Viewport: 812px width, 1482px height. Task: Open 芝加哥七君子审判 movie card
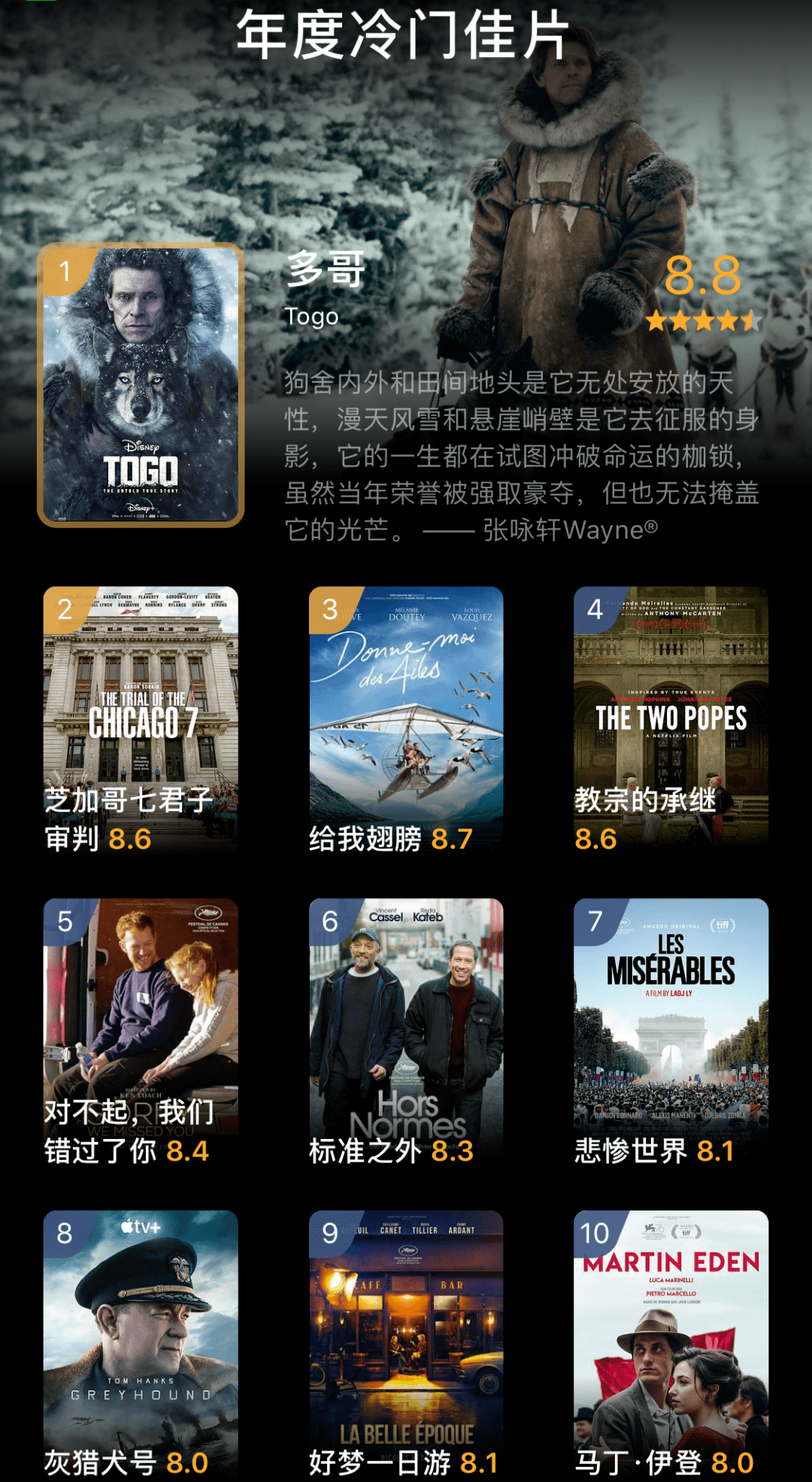[x=141, y=720]
